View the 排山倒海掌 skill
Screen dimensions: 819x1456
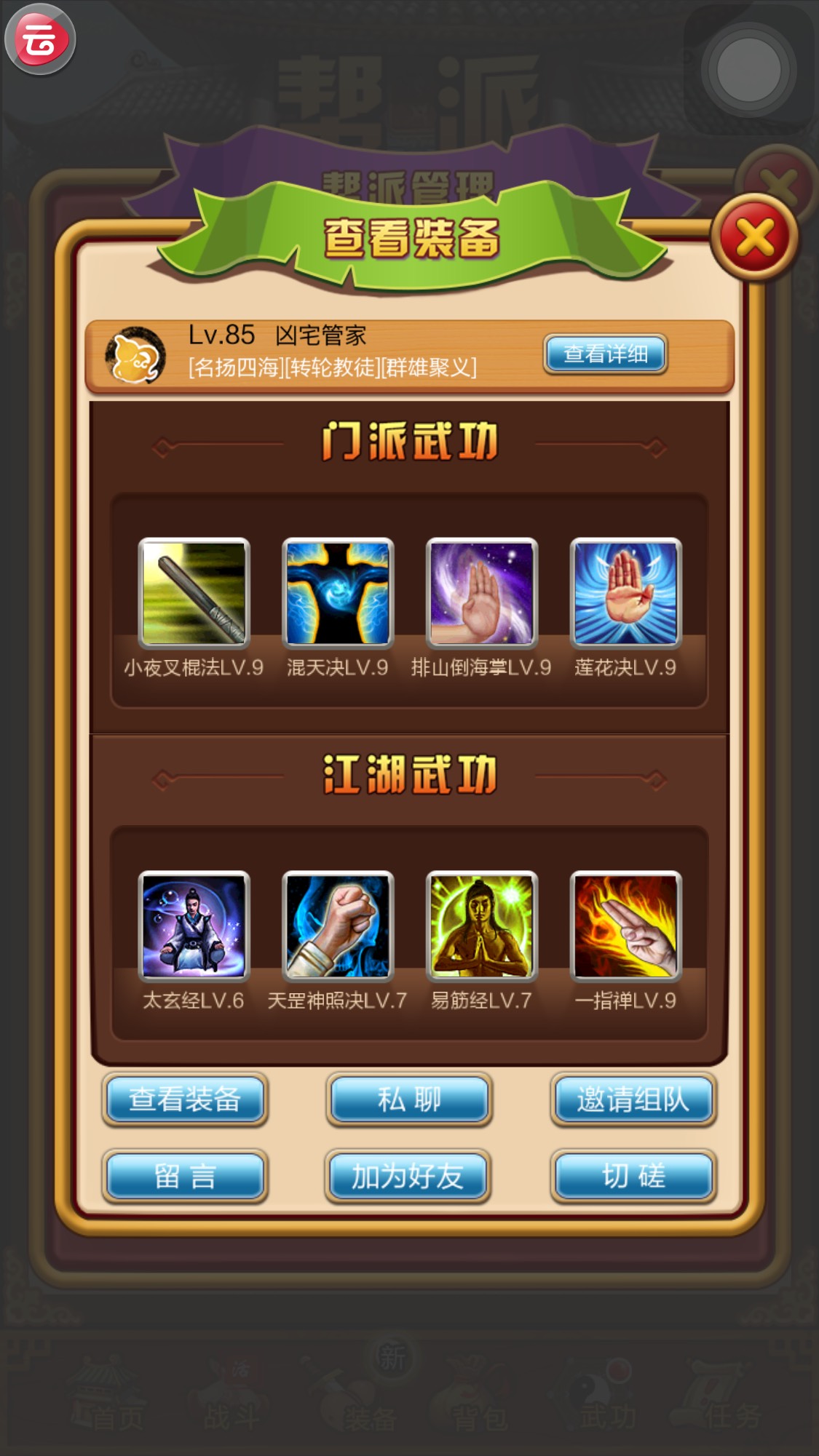pyautogui.click(x=481, y=593)
